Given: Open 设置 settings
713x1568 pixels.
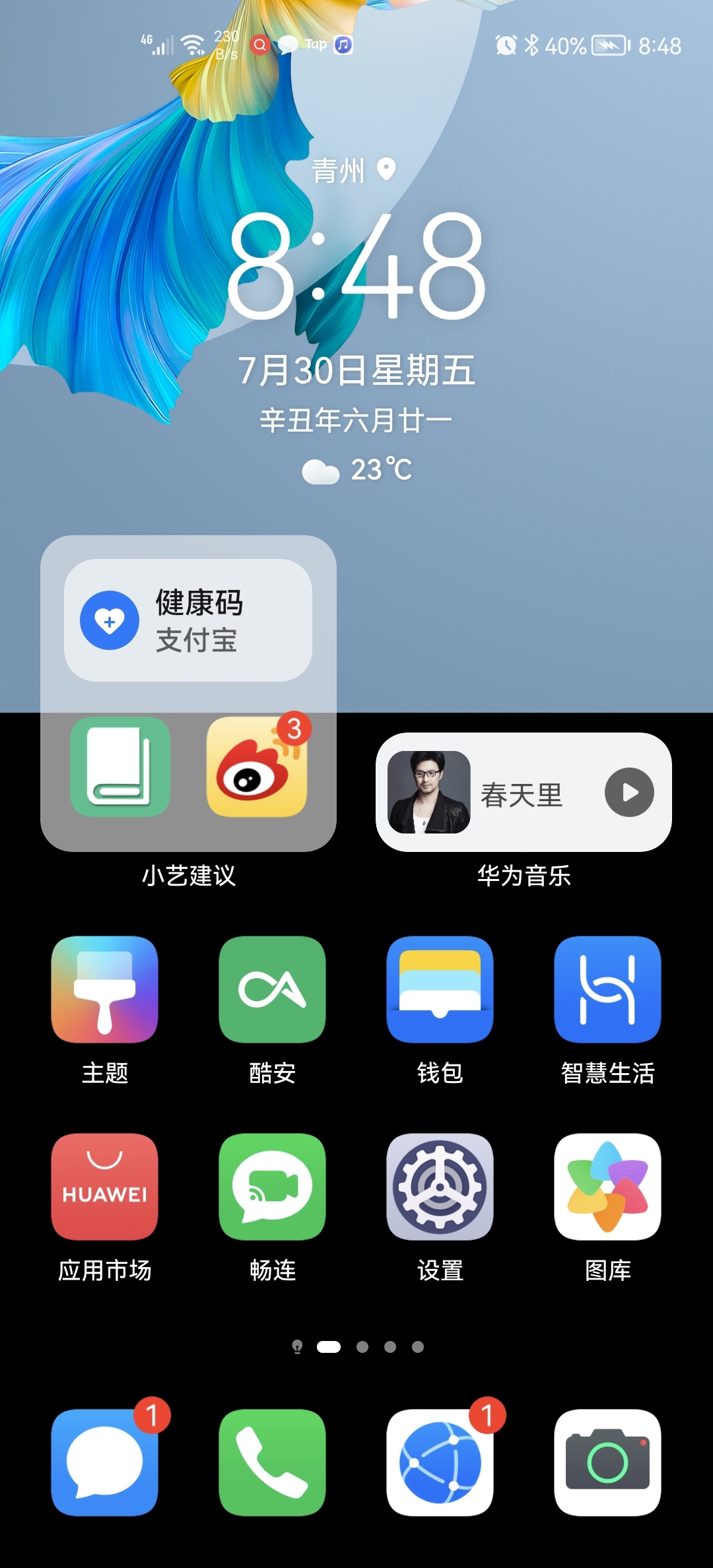Looking at the screenshot, I should (x=440, y=1187).
